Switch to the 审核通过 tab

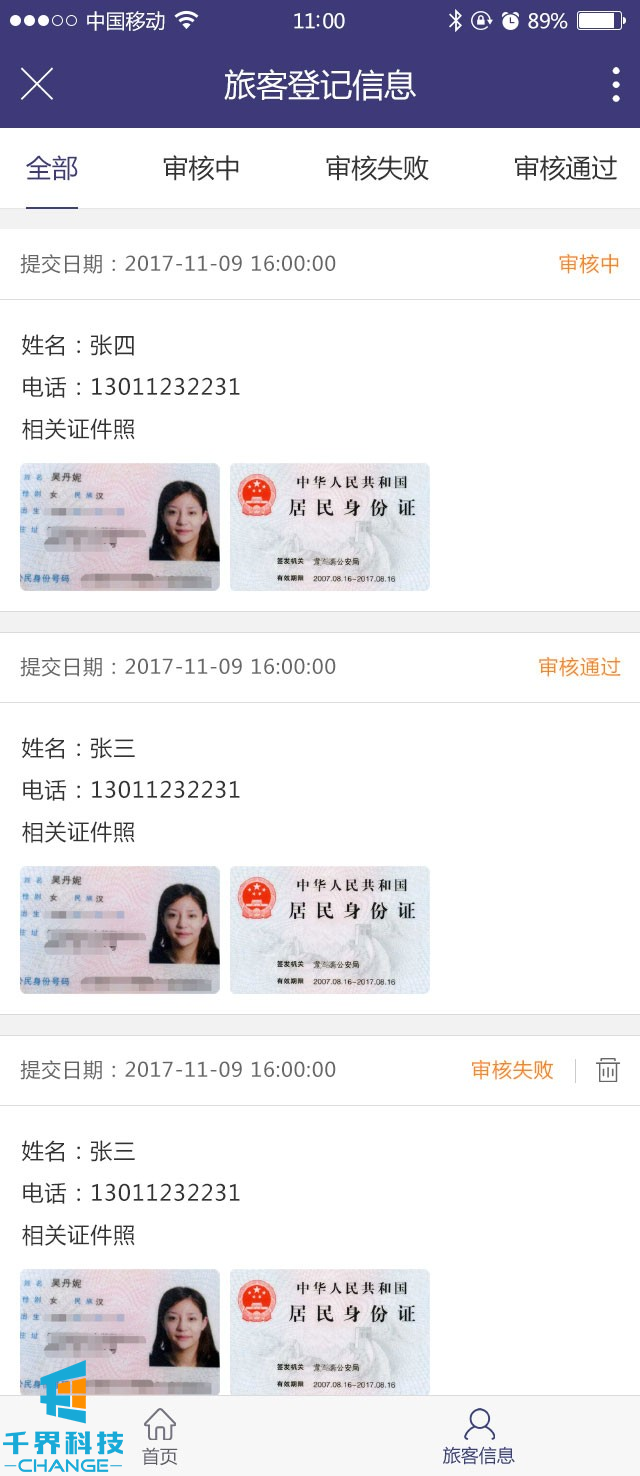pyautogui.click(x=565, y=168)
